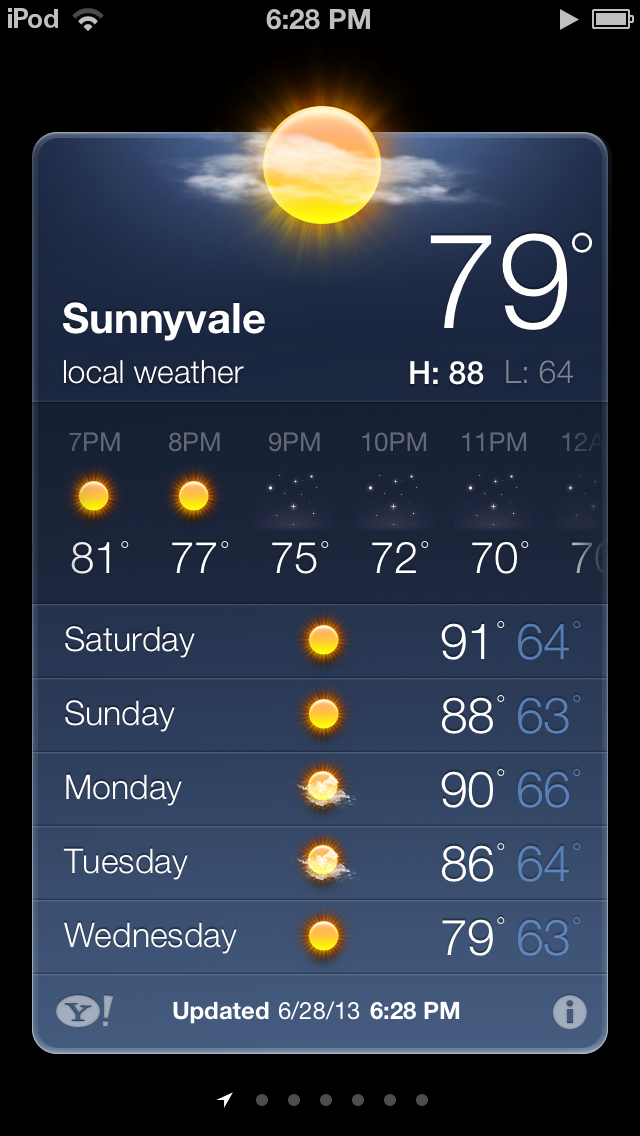Open the info settings button
640x1136 pixels.
(569, 1012)
